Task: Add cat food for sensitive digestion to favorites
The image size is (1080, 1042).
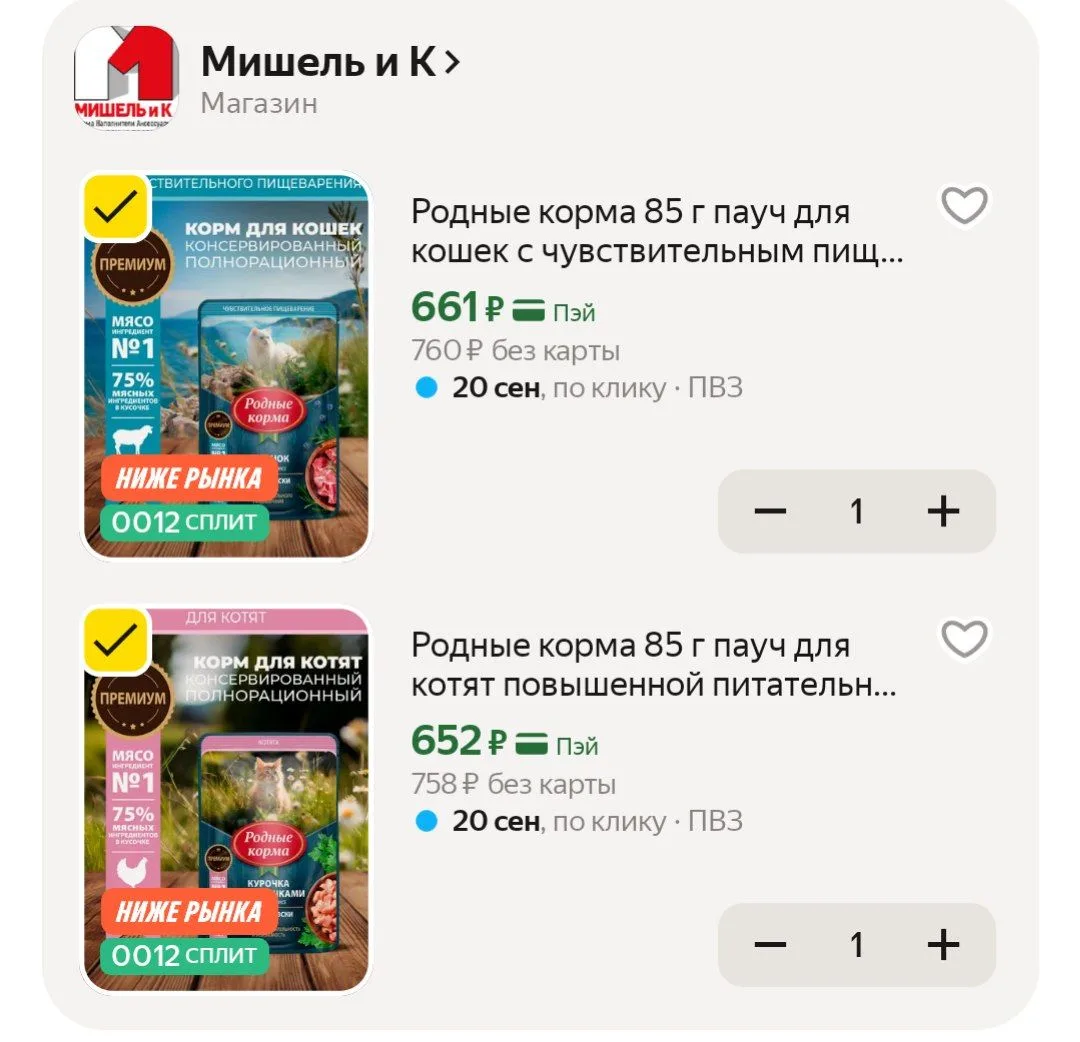Action: (x=964, y=205)
